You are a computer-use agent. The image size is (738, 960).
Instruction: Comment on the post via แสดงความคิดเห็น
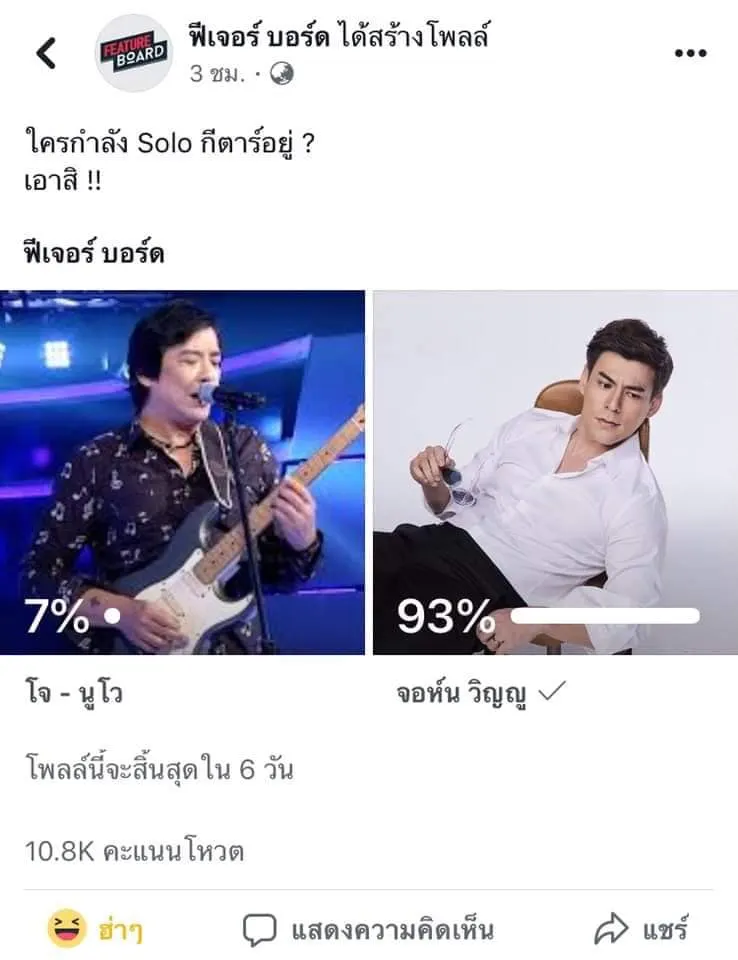[x=369, y=930]
